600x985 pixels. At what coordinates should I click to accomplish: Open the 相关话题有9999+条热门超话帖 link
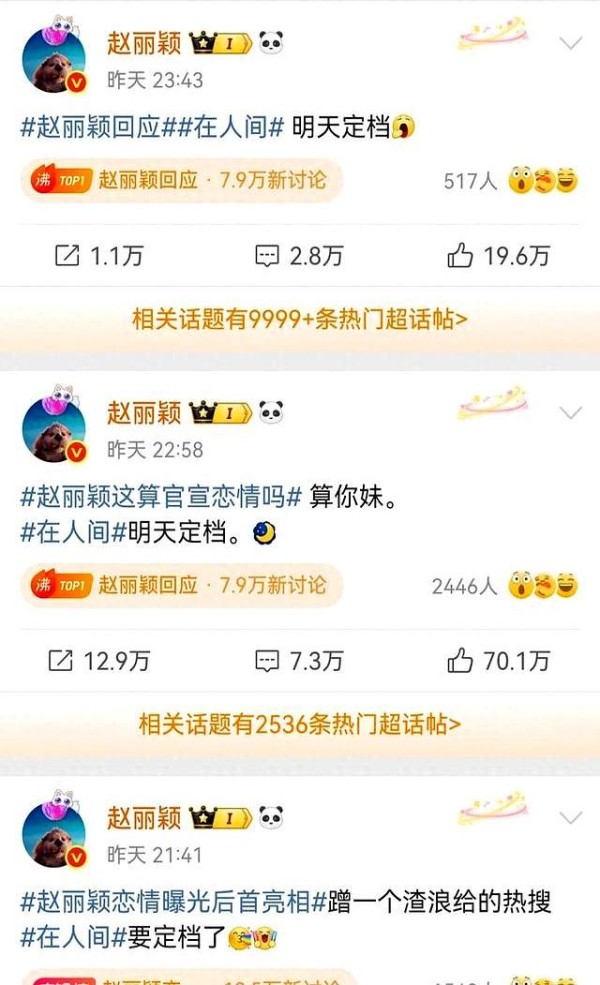pyautogui.click(x=300, y=319)
